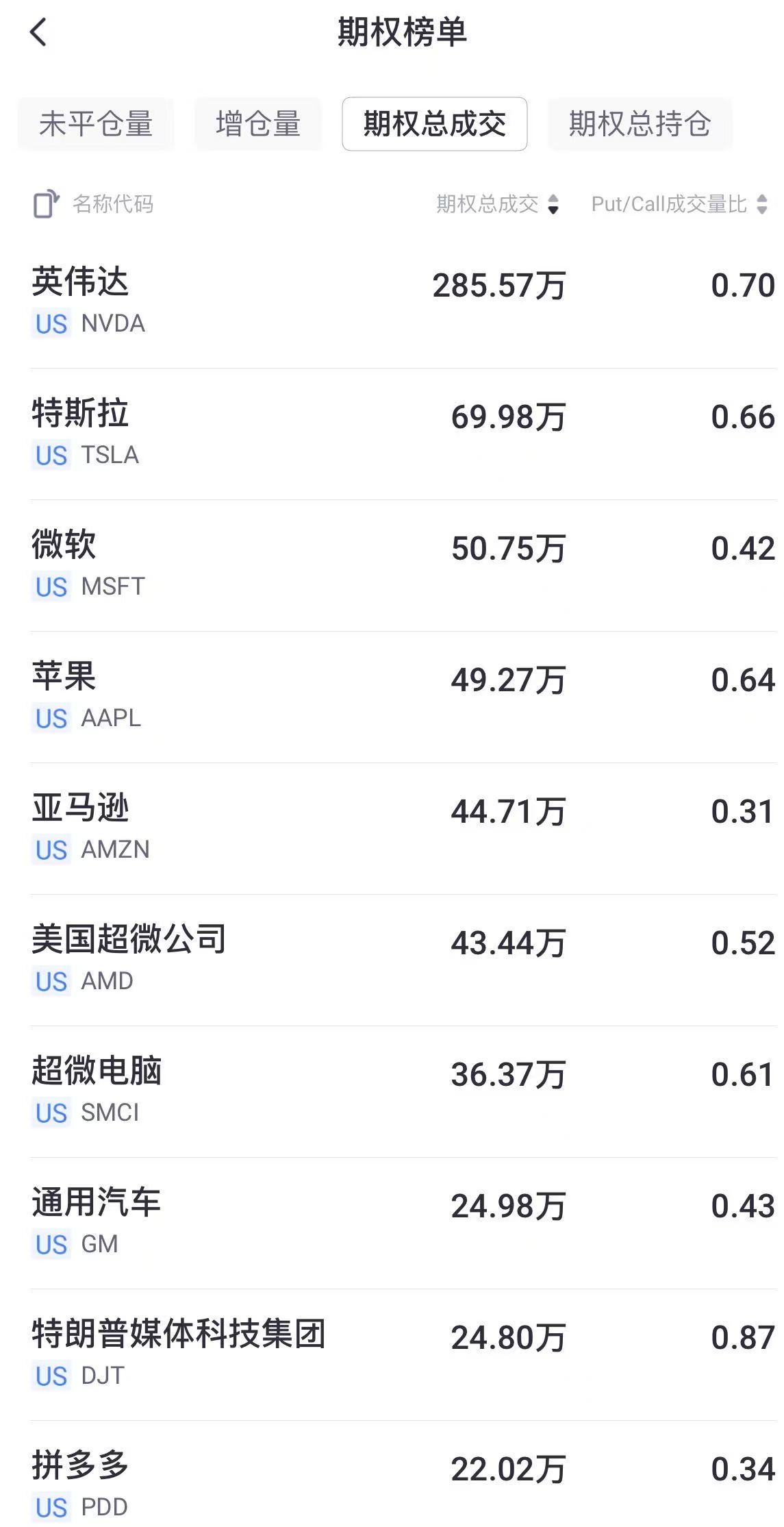The height and width of the screenshot is (1527, 784).
Task: Select the currently active 期权总成交 filter
Action: [x=435, y=123]
